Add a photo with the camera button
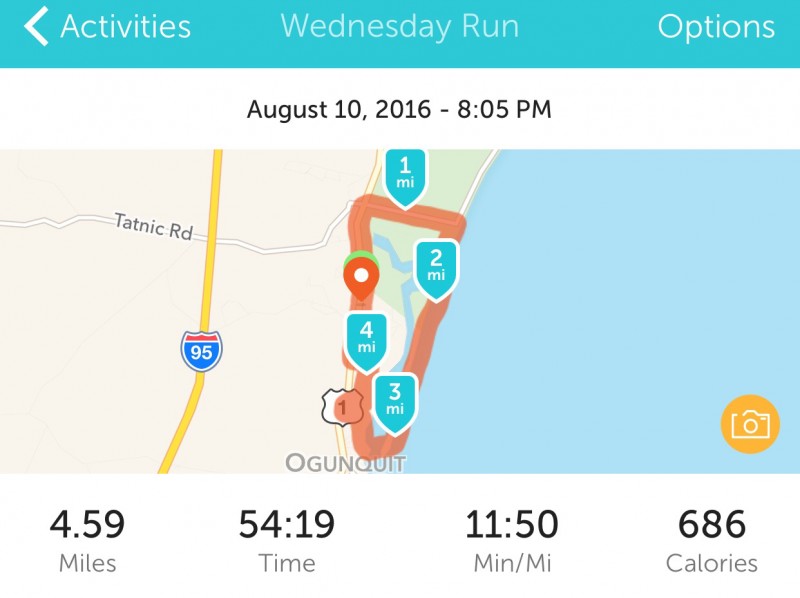The width and height of the screenshot is (800, 598). (749, 425)
